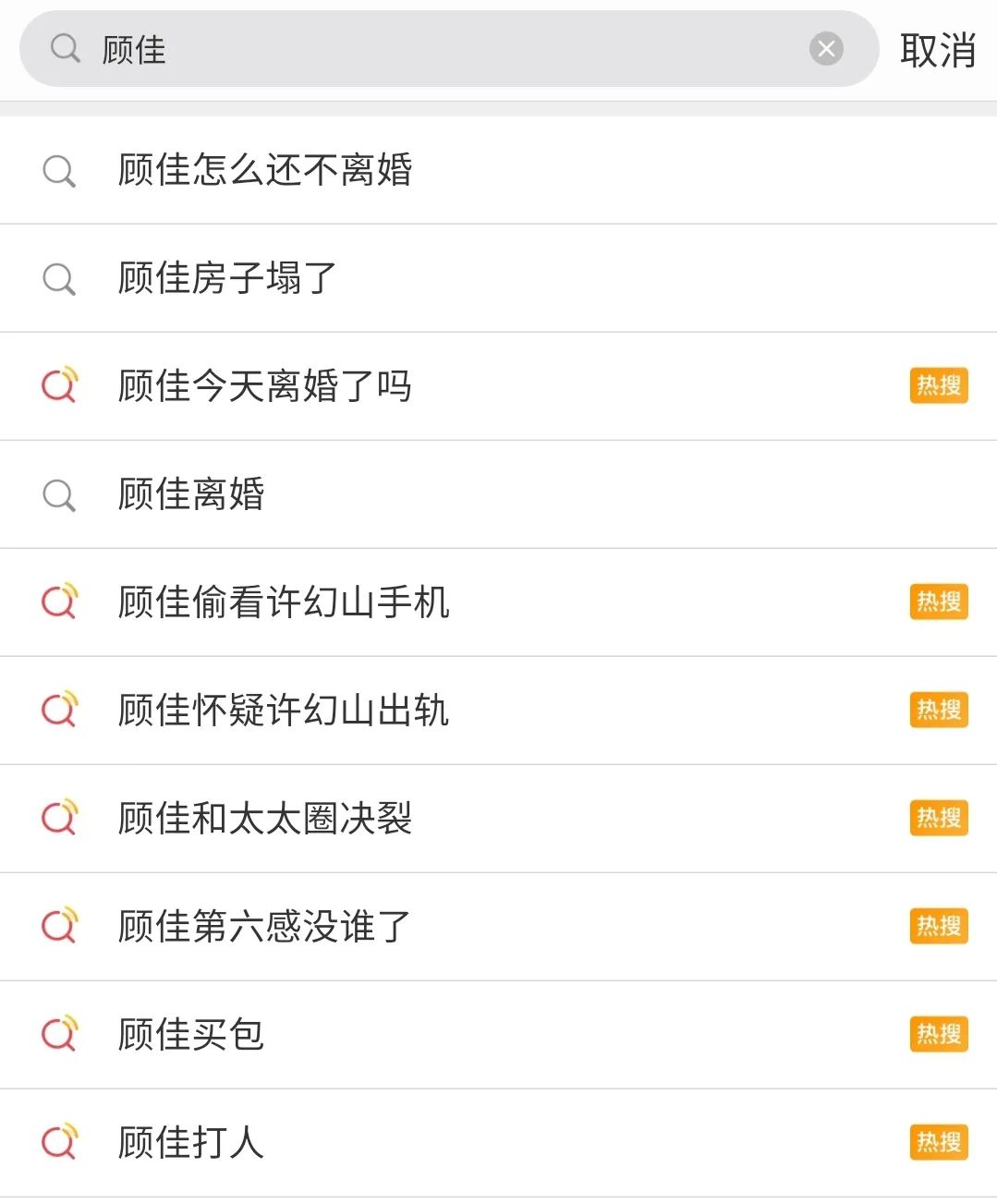Tap the search field containing 顾佳

(444, 50)
